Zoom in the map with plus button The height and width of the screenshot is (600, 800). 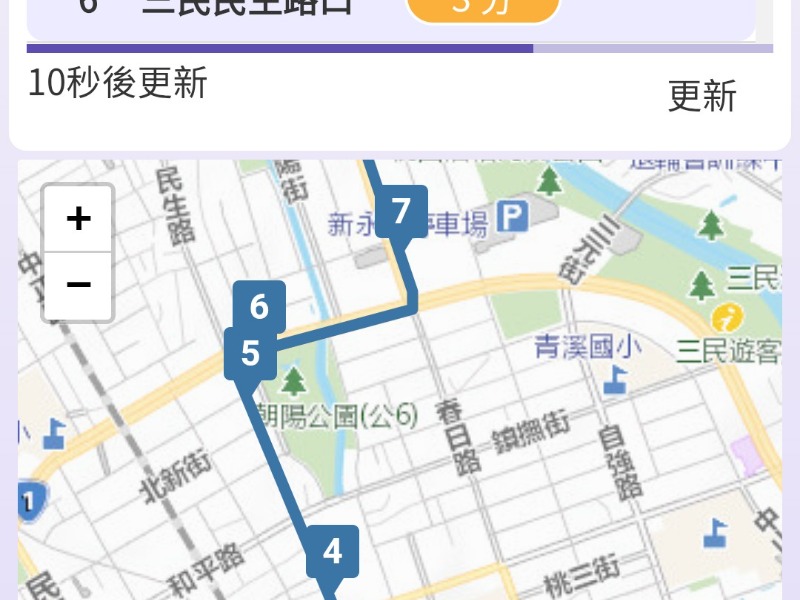(79, 219)
